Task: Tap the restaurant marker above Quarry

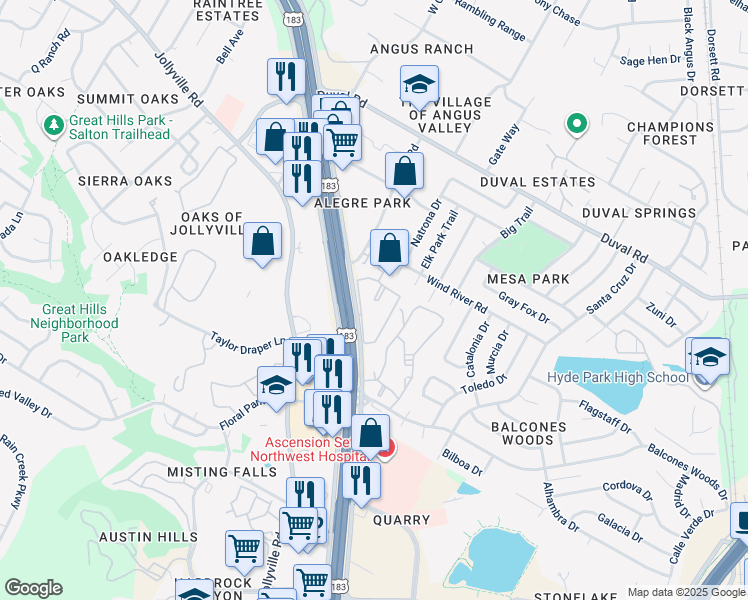Action: (362, 484)
